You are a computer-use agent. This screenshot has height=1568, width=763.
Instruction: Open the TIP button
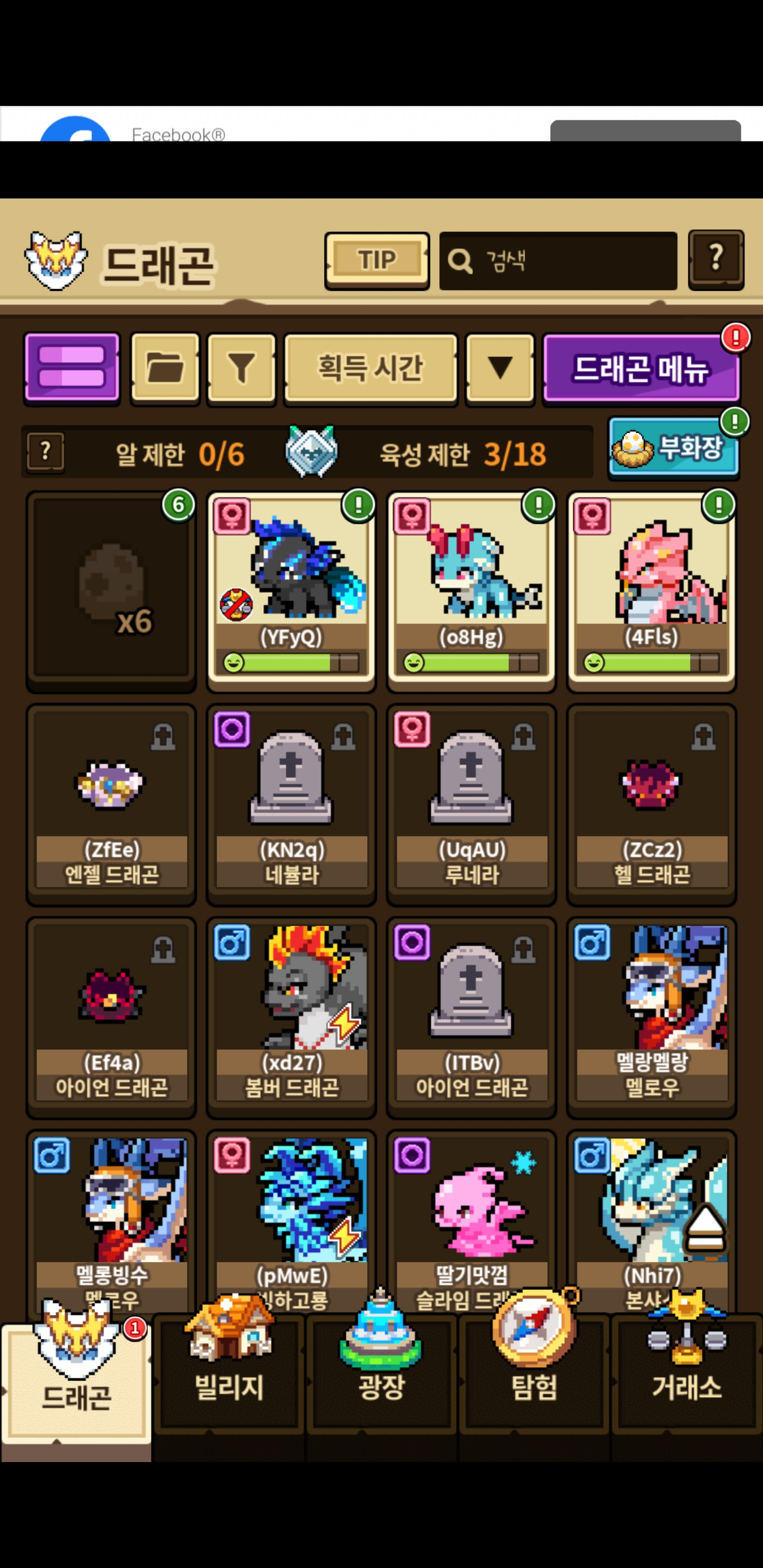[376, 261]
